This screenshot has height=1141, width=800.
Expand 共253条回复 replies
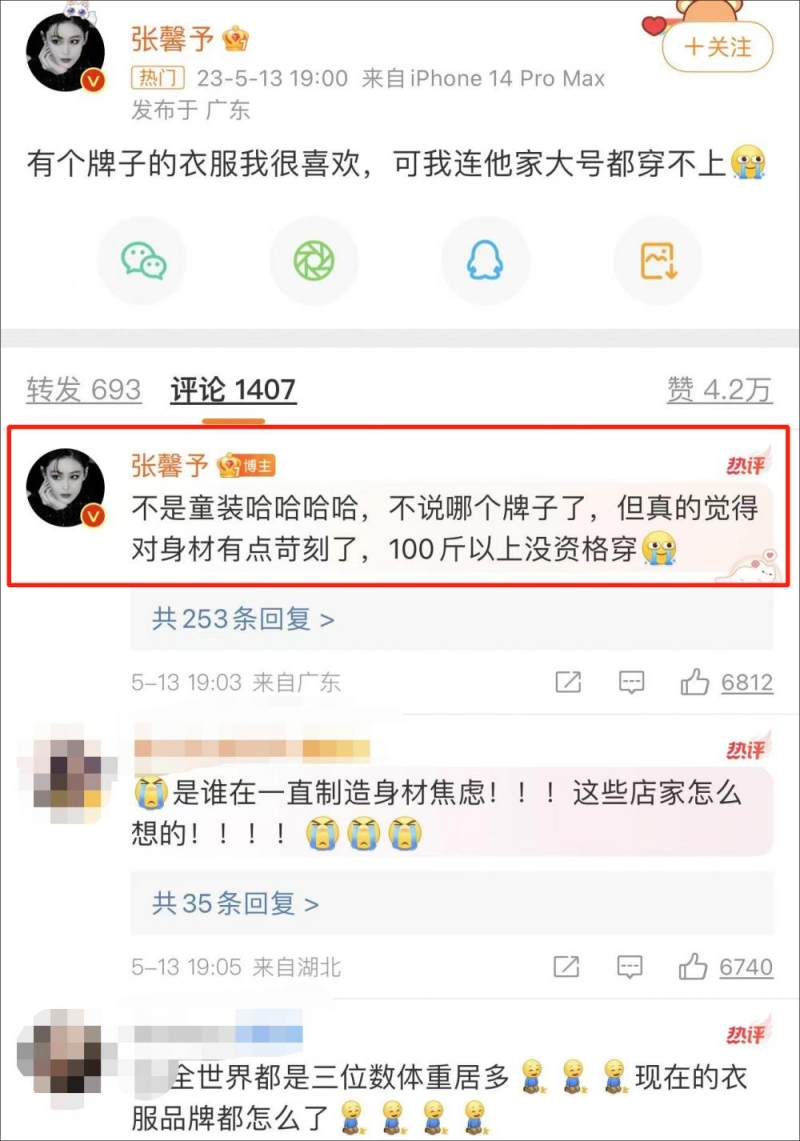pos(243,619)
